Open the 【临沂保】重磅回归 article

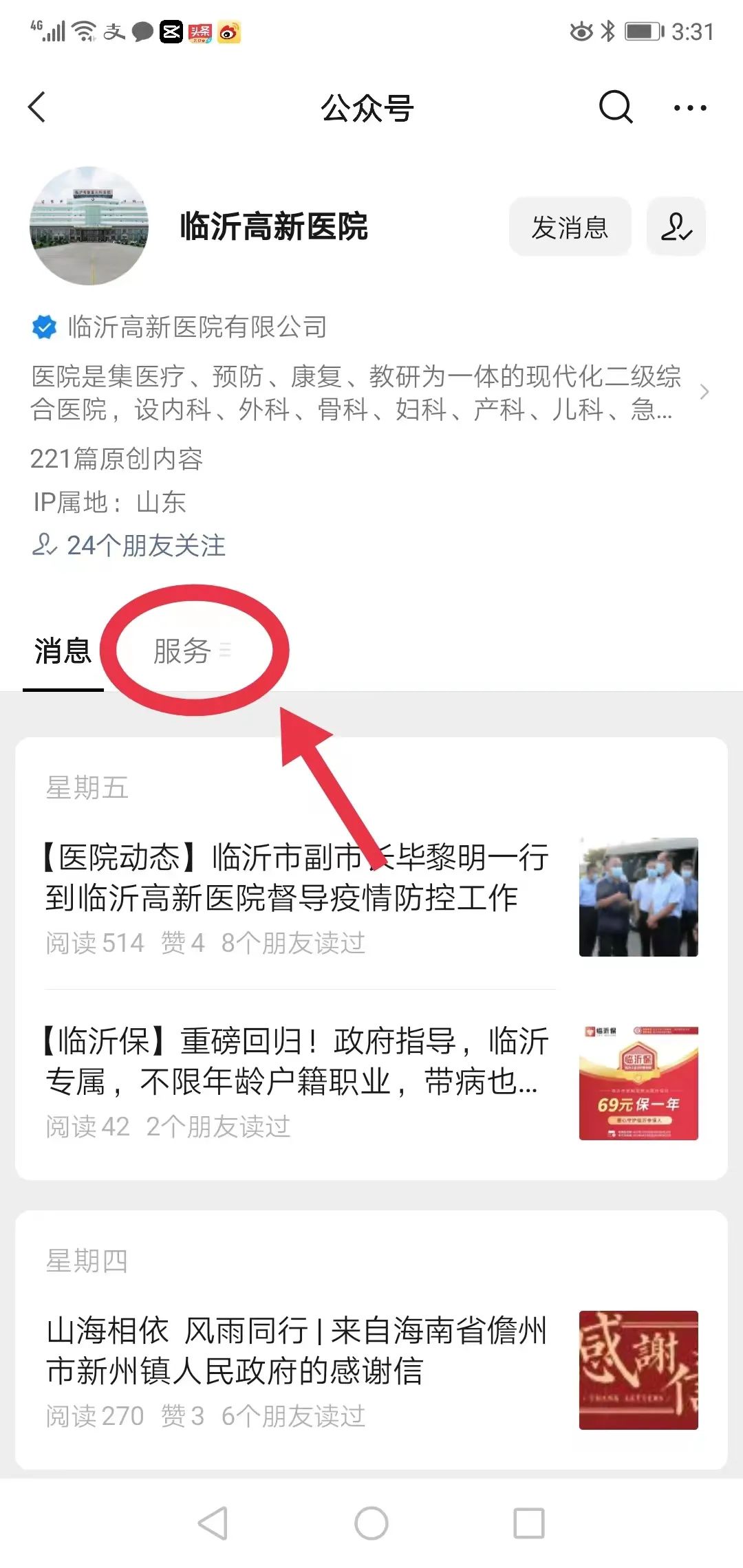(296, 1061)
